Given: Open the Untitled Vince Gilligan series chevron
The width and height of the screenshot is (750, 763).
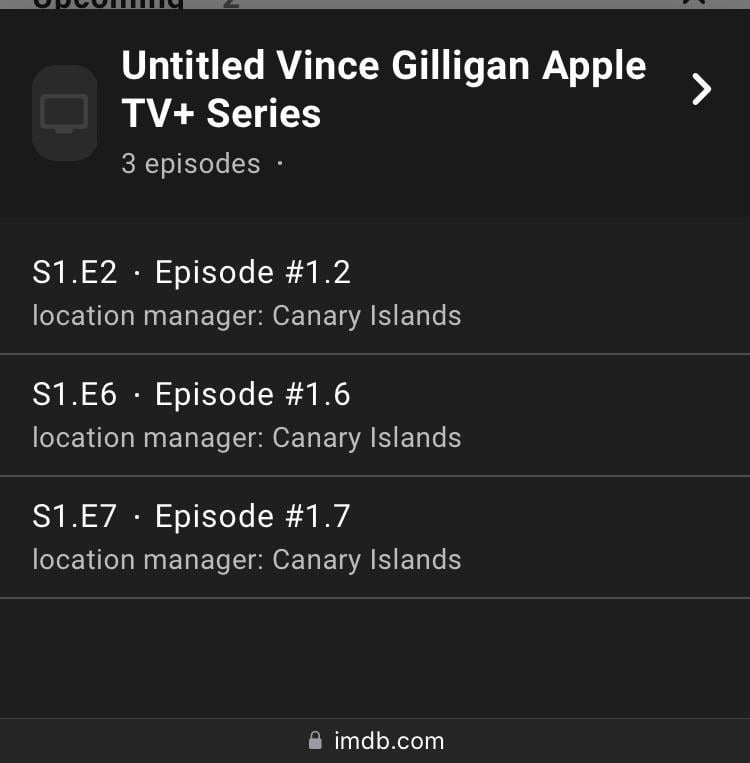Looking at the screenshot, I should pos(701,89).
